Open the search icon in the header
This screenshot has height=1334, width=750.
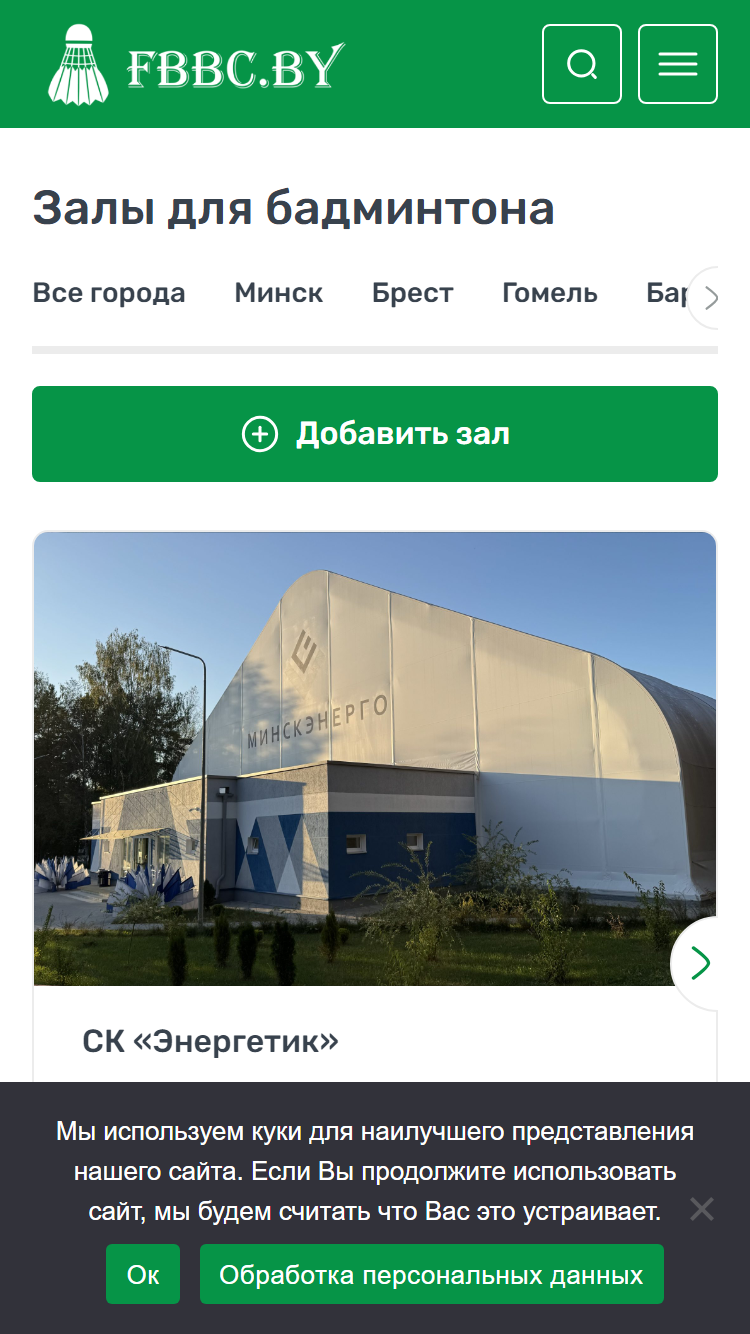pos(582,64)
